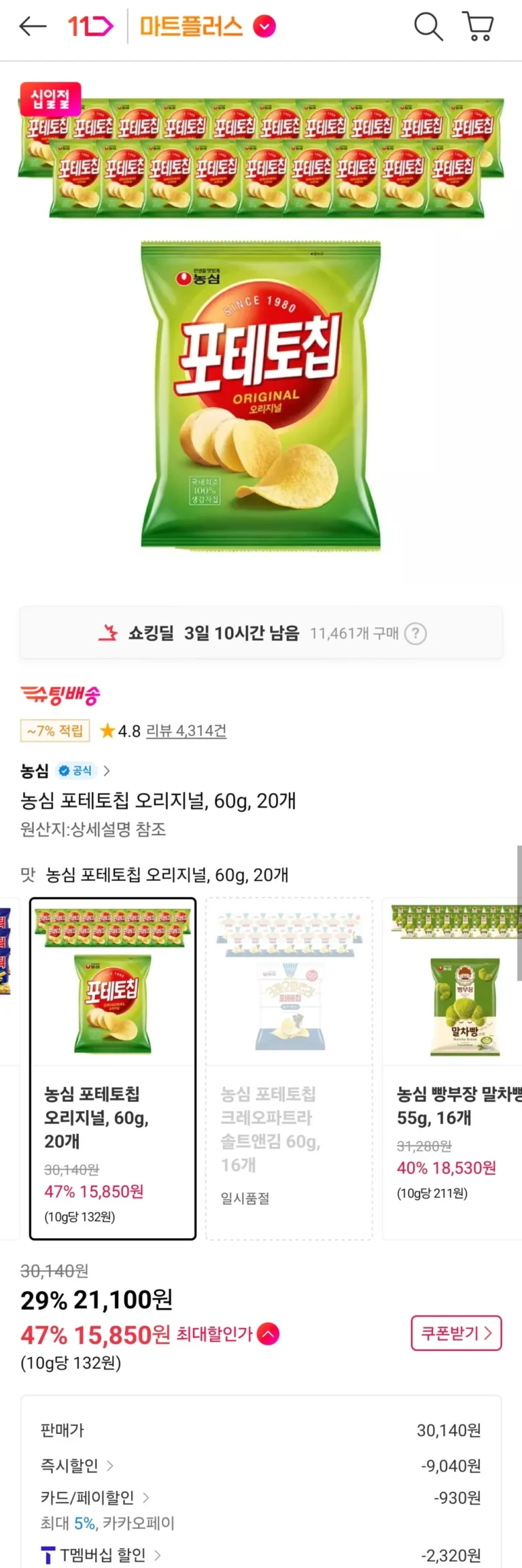View the main 포테토칩 product image
The width and height of the screenshot is (522, 1568).
[x=261, y=395]
